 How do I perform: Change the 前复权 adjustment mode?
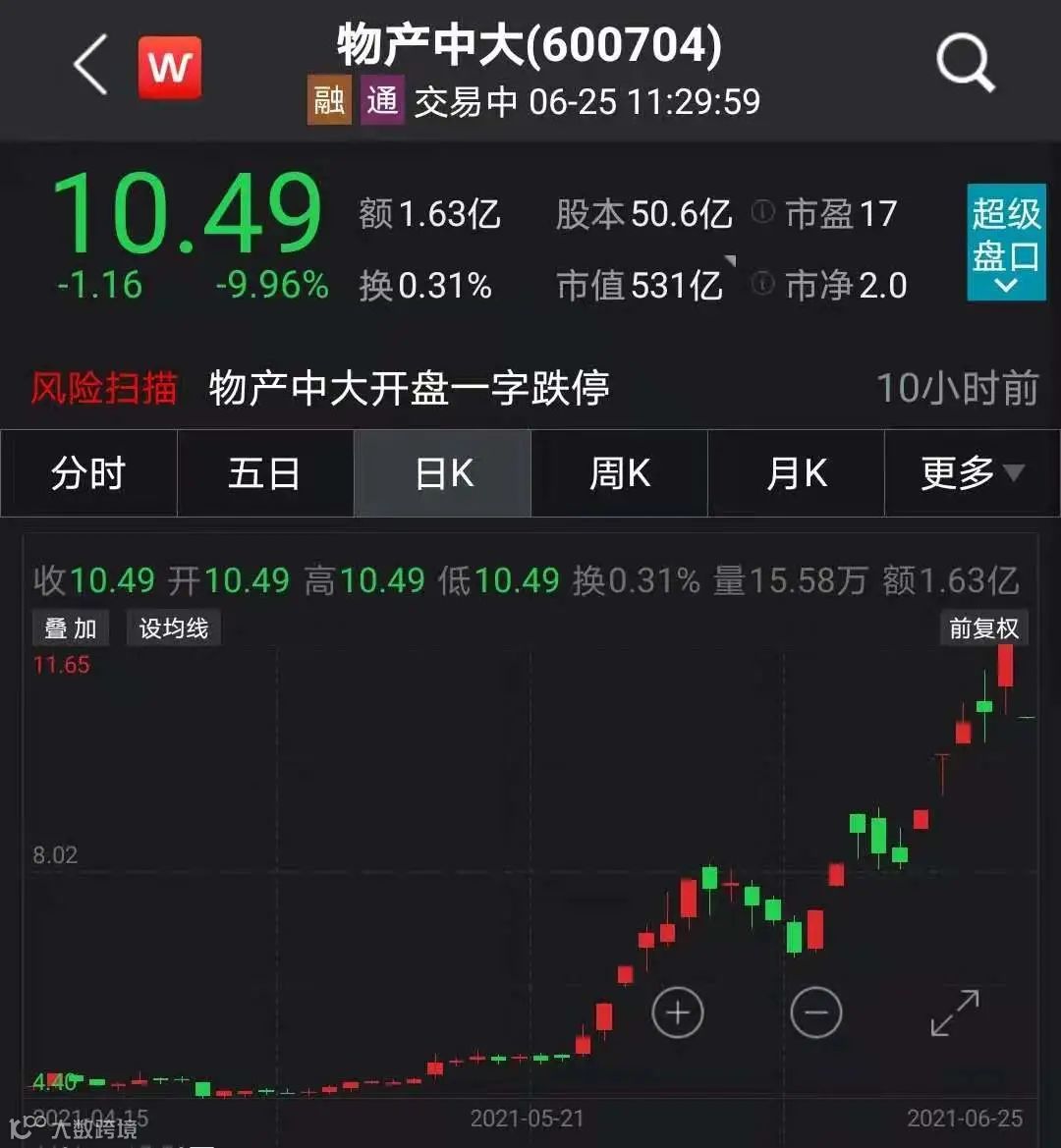pyautogui.click(x=983, y=629)
